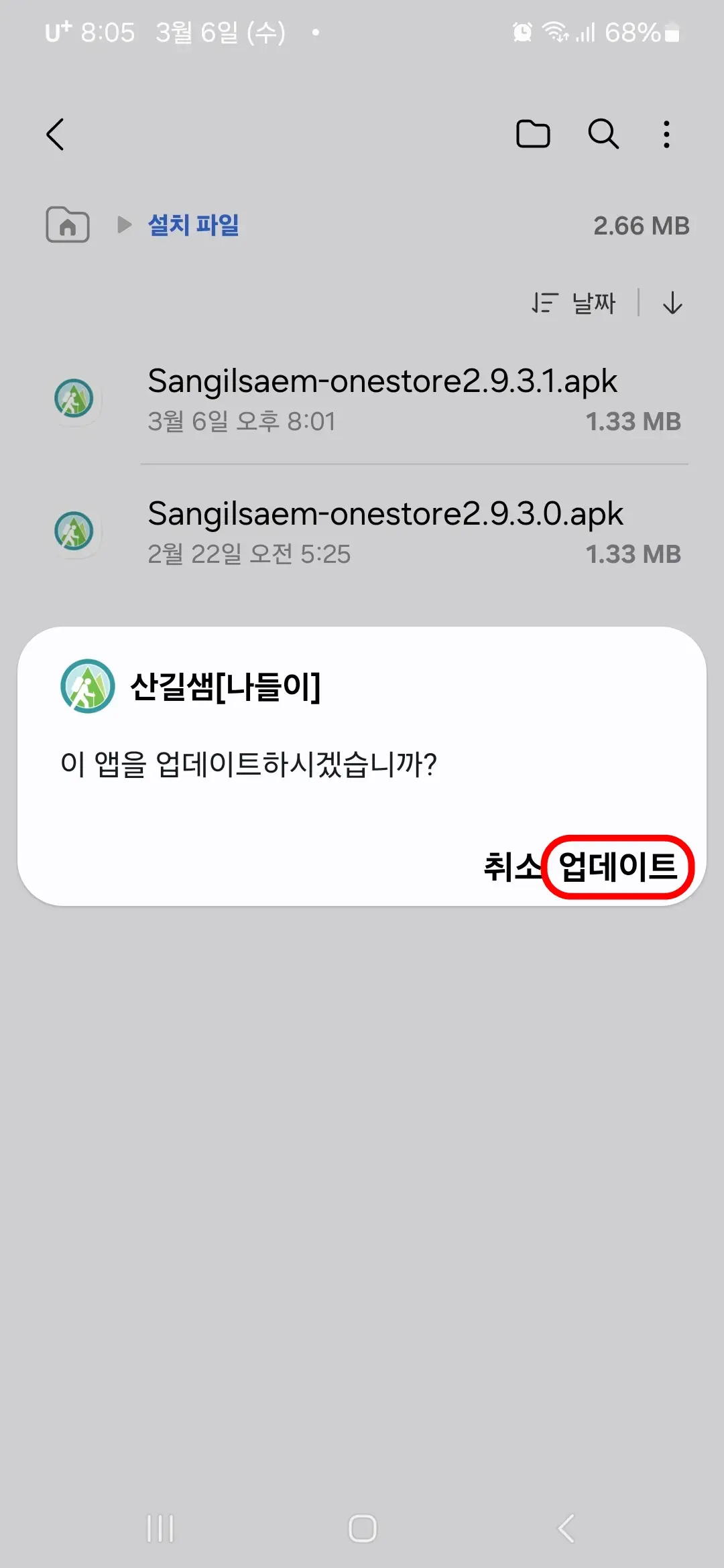Tap the back arrow in the top toolbar

pos(56,134)
